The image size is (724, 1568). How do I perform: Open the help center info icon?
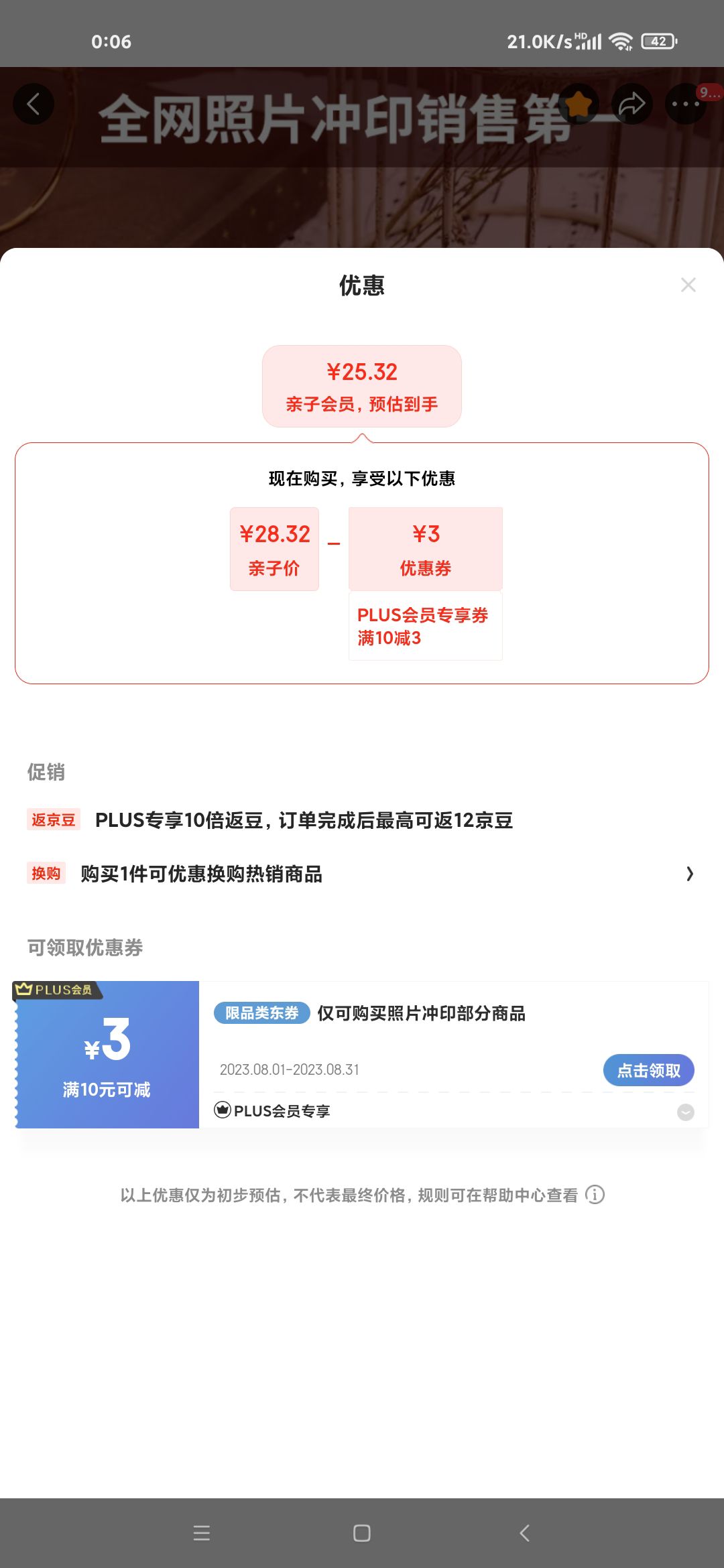595,1195
